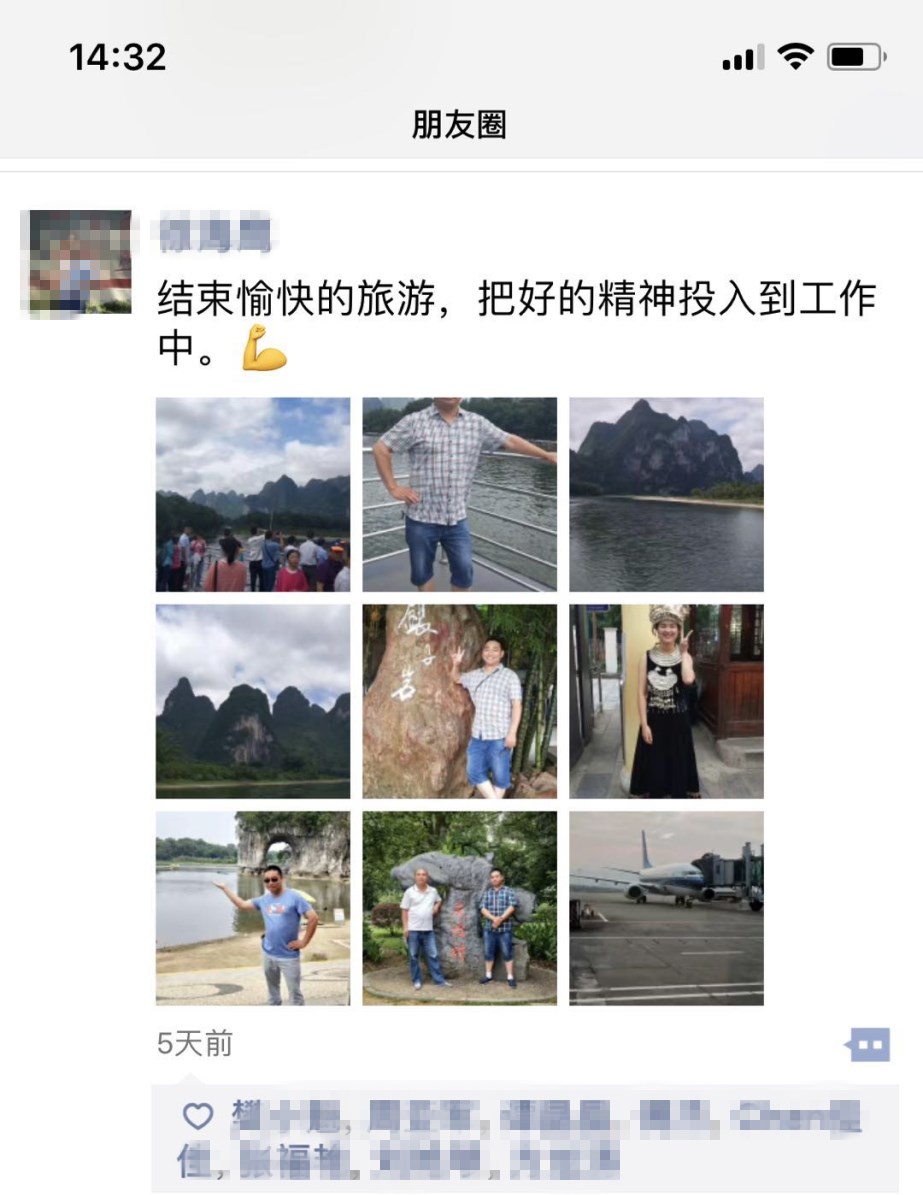View photo of karst peaks under clouds

pos(253,701)
